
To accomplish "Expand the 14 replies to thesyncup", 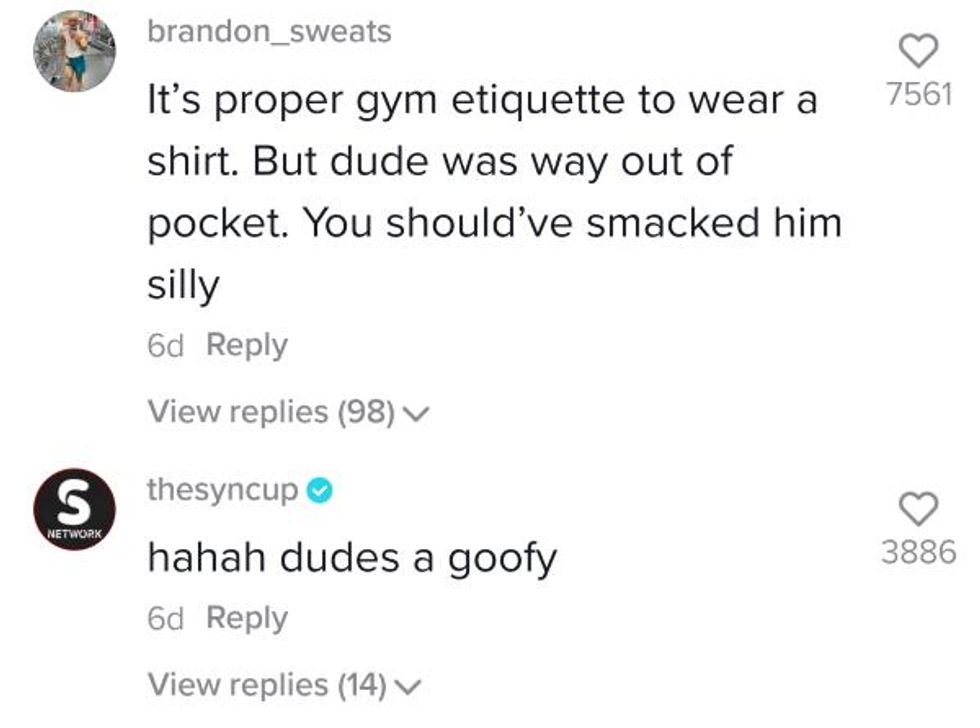I will click(283, 685).
